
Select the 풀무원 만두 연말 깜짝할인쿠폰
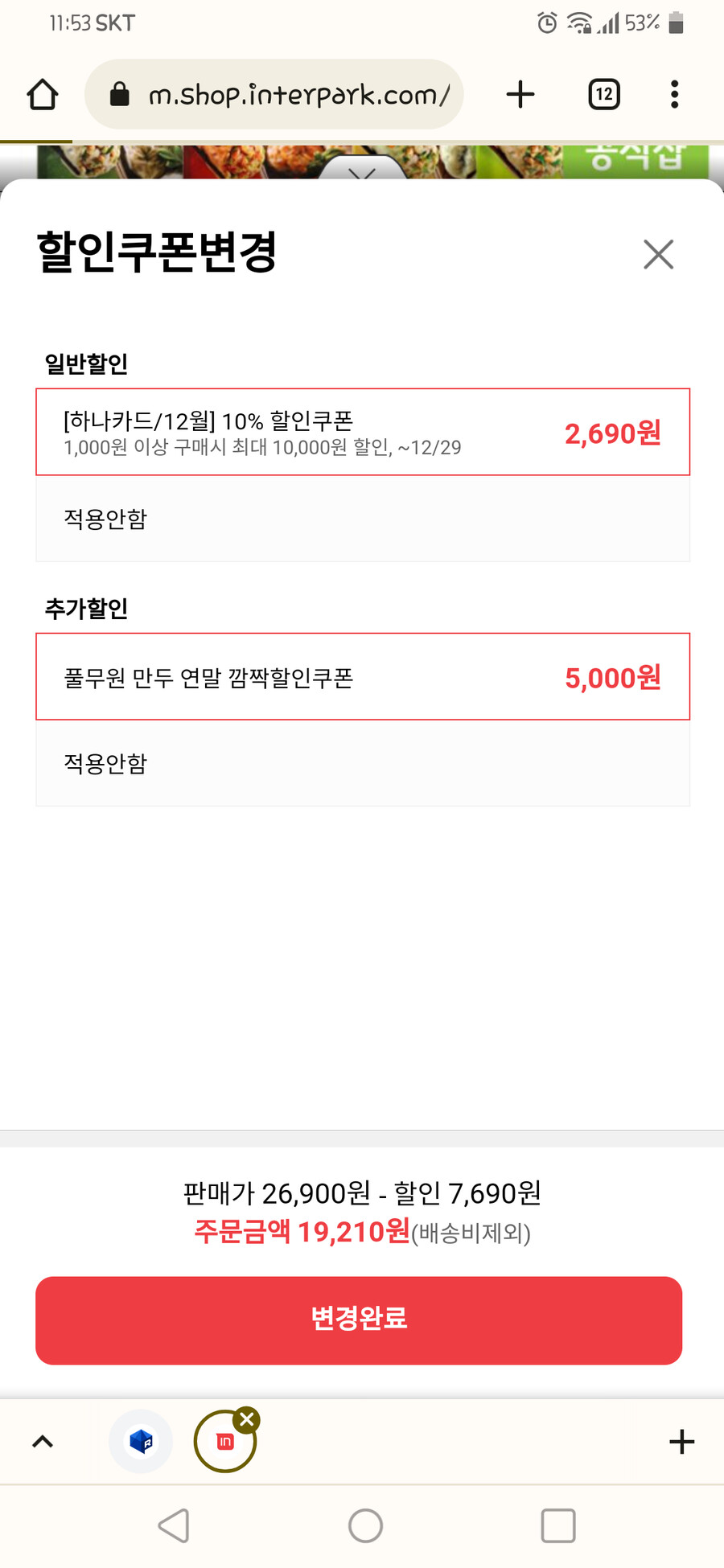pos(362,677)
